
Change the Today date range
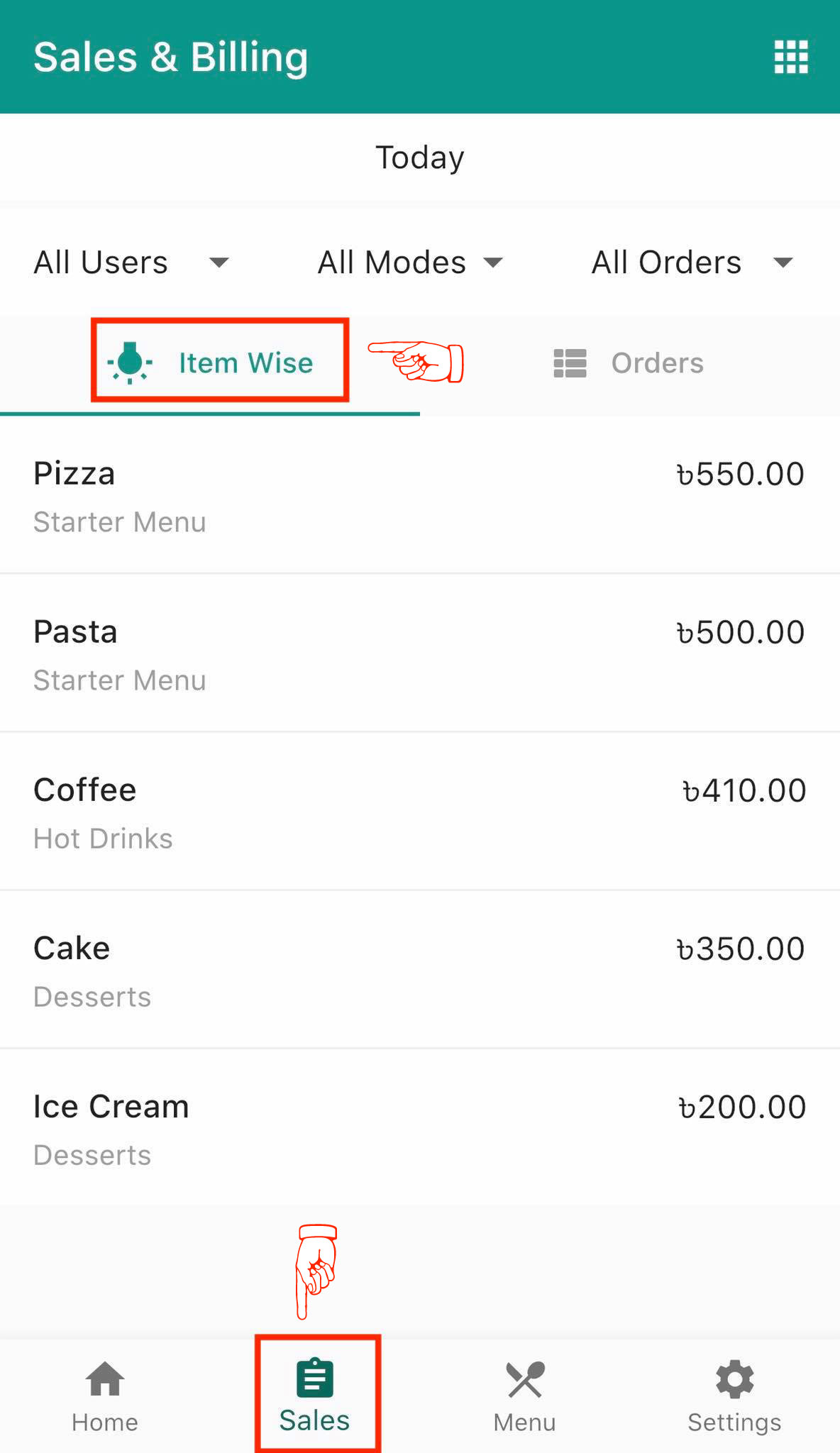tap(419, 158)
